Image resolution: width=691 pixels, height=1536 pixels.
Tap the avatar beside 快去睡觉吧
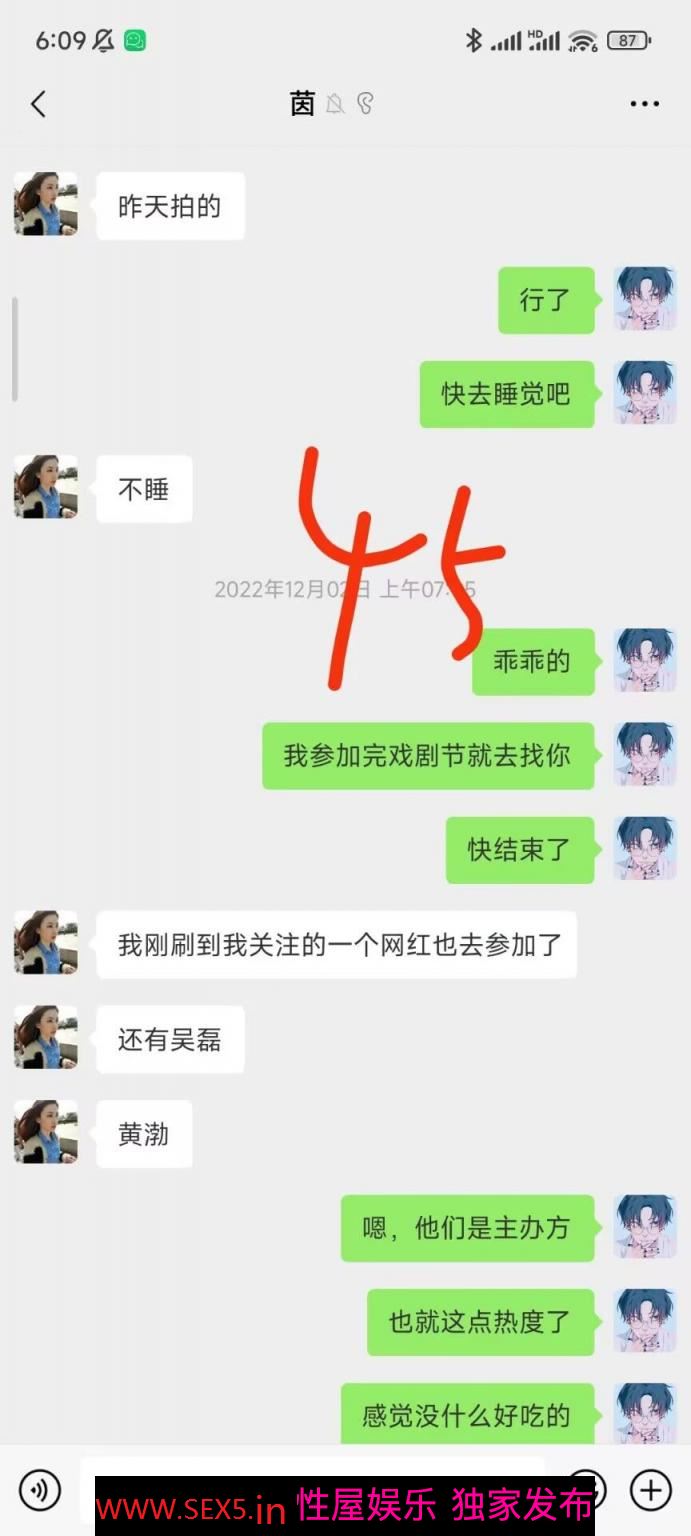click(x=645, y=393)
